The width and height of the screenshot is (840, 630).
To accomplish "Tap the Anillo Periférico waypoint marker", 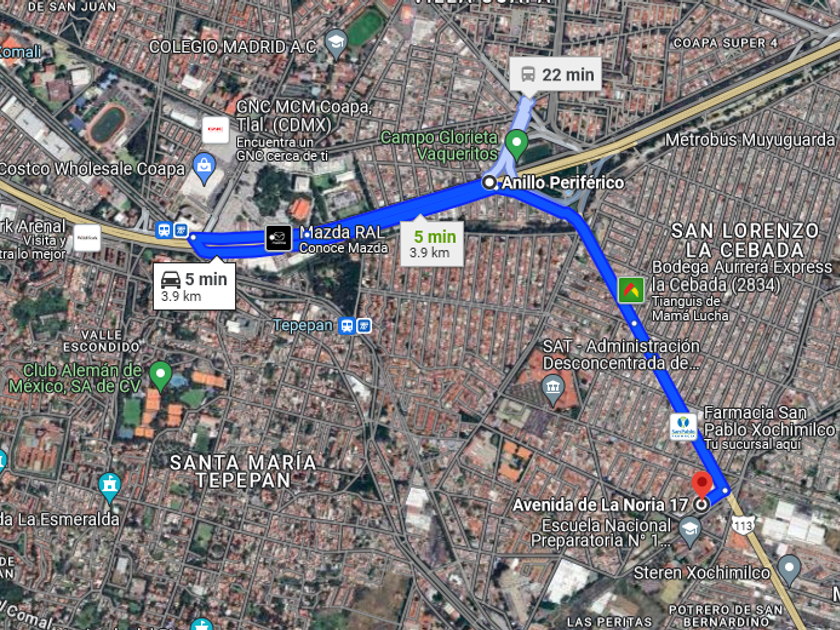I will (489, 183).
